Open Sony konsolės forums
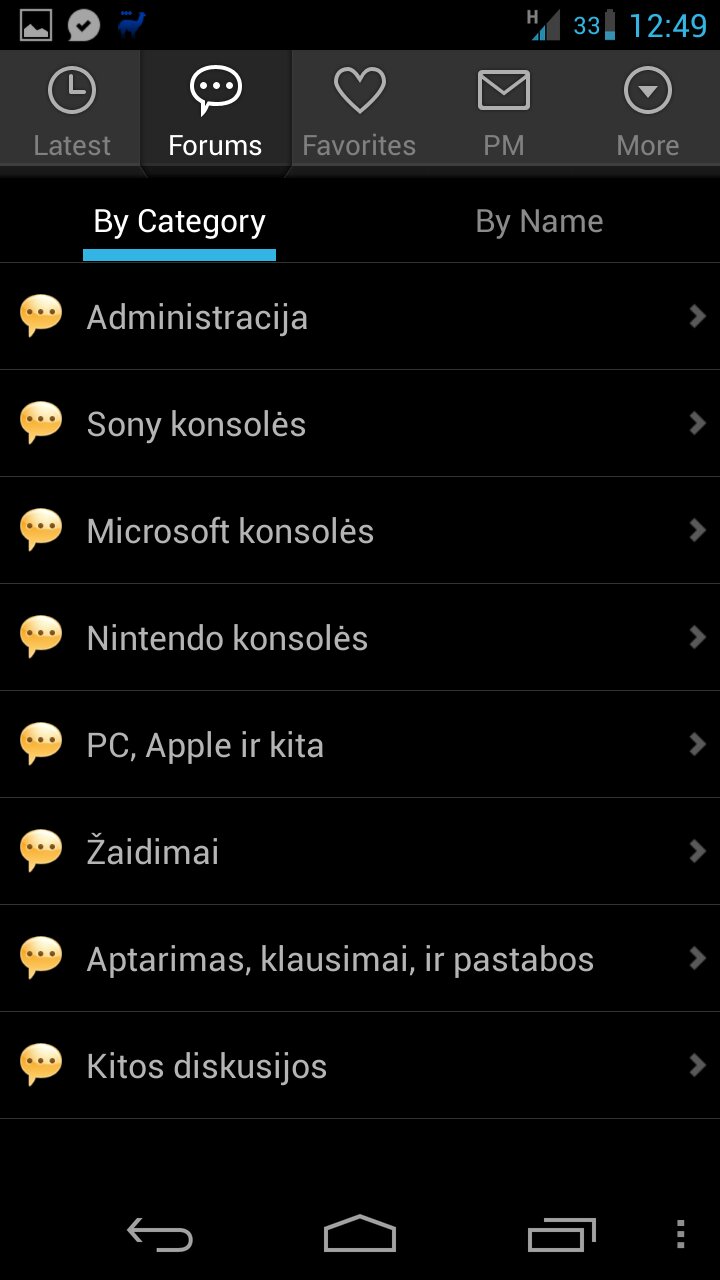Screen dimensions: 720x1280 (360, 424)
